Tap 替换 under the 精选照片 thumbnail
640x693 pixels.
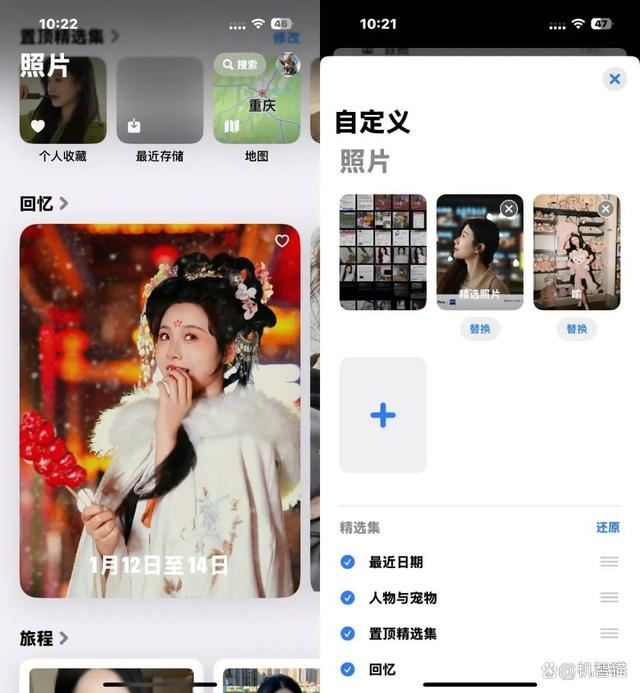[479, 329]
